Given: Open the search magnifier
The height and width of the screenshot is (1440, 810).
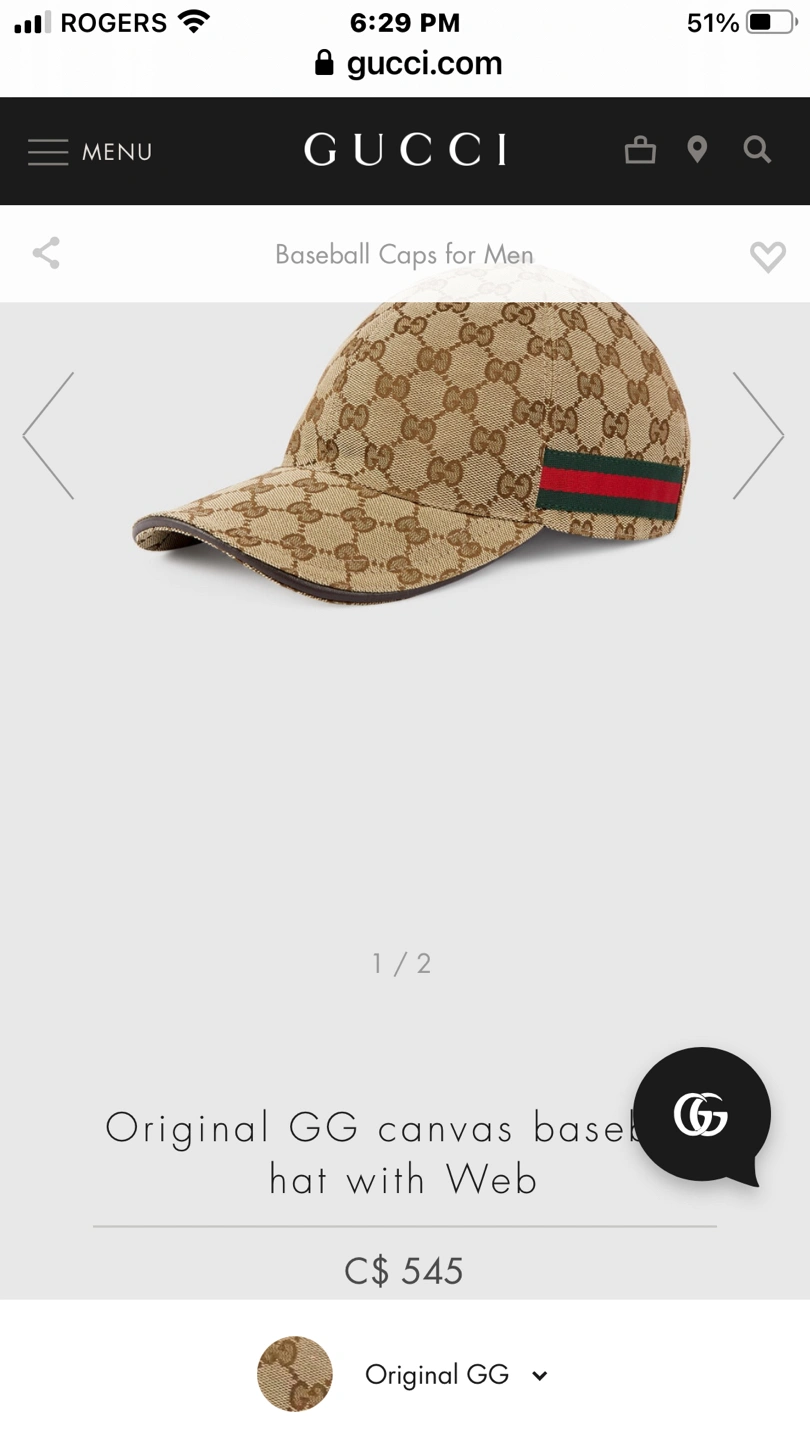Looking at the screenshot, I should (757, 151).
